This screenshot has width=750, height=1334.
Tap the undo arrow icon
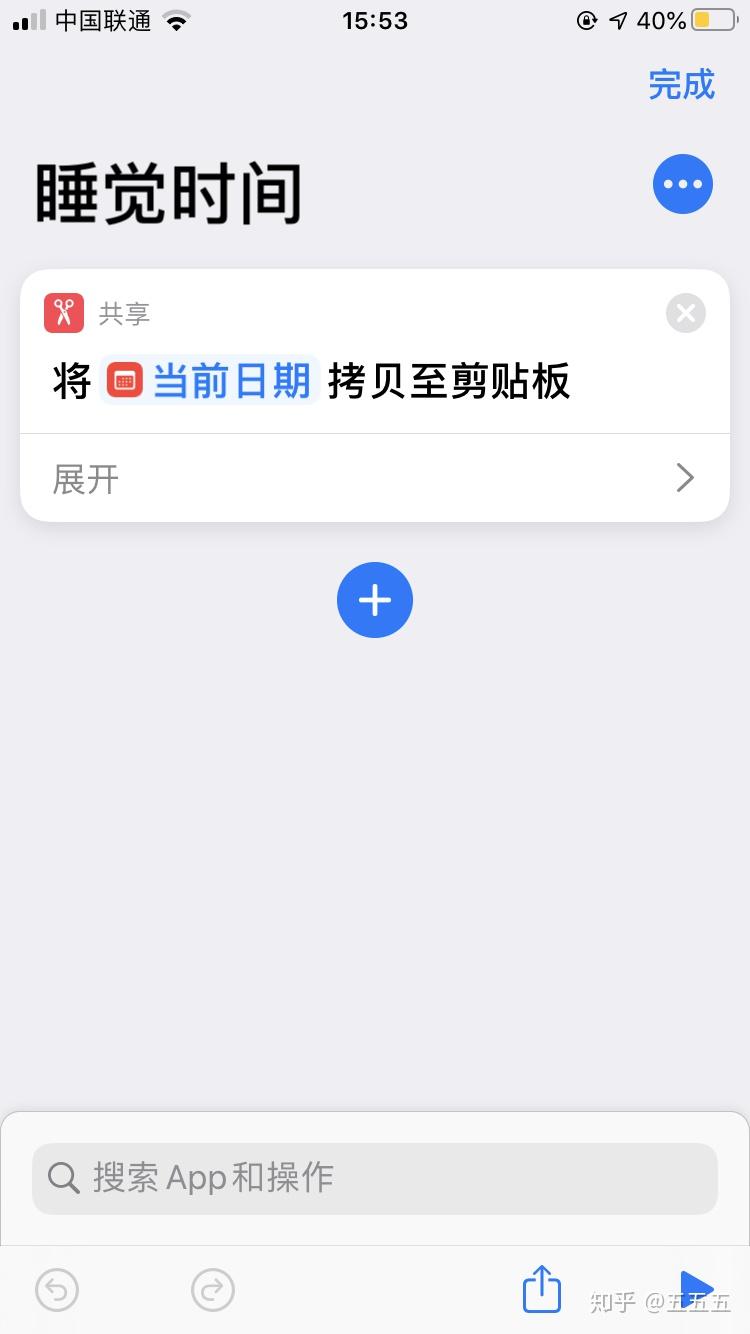pos(57,1291)
